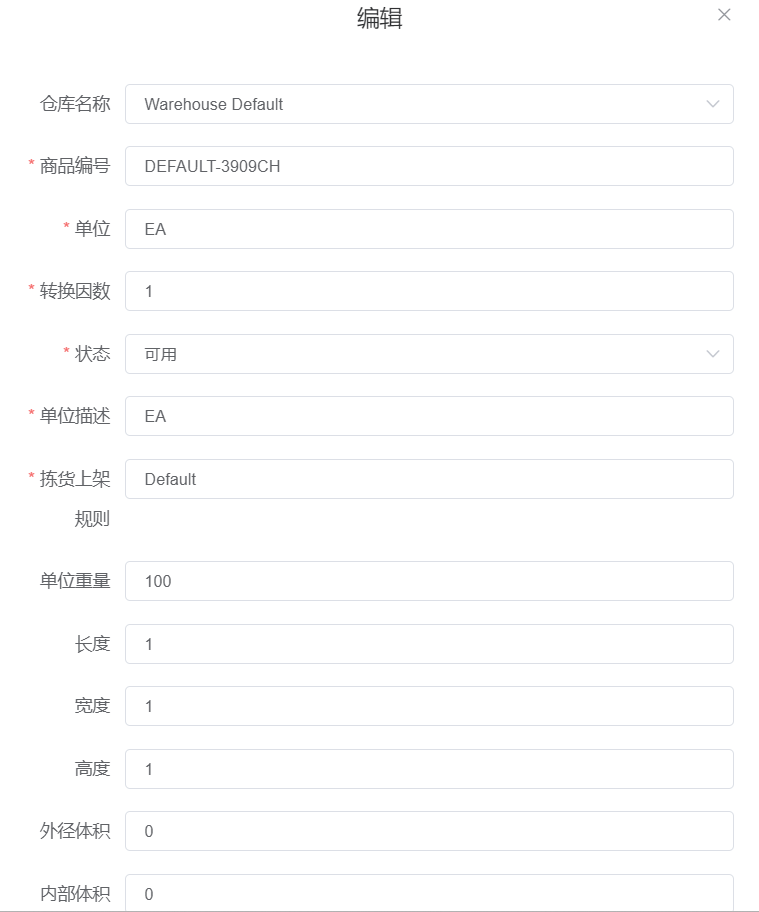759x912 pixels.
Task: Click the 拣货上架规则 field showing Default
Action: (x=429, y=478)
